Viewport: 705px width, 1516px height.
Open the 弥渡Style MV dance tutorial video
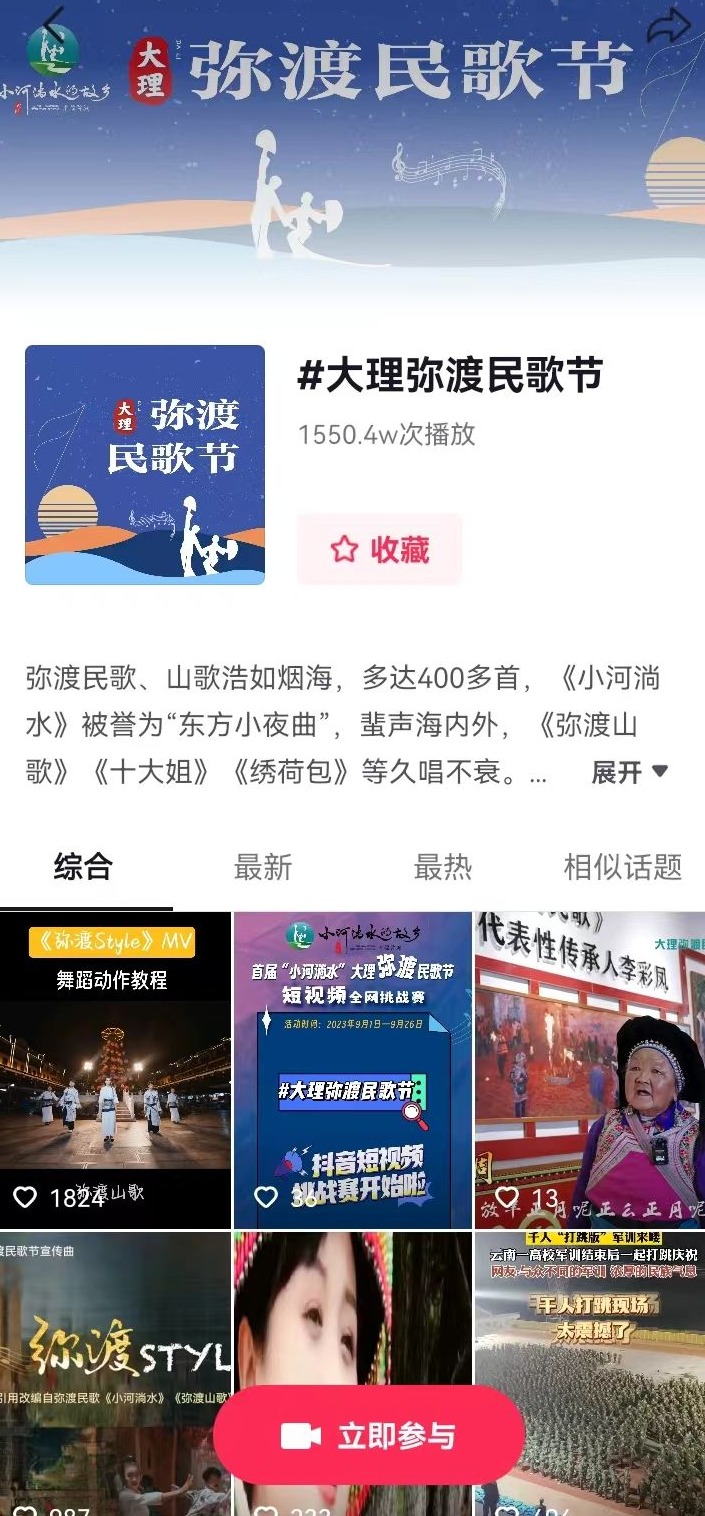coord(115,1070)
